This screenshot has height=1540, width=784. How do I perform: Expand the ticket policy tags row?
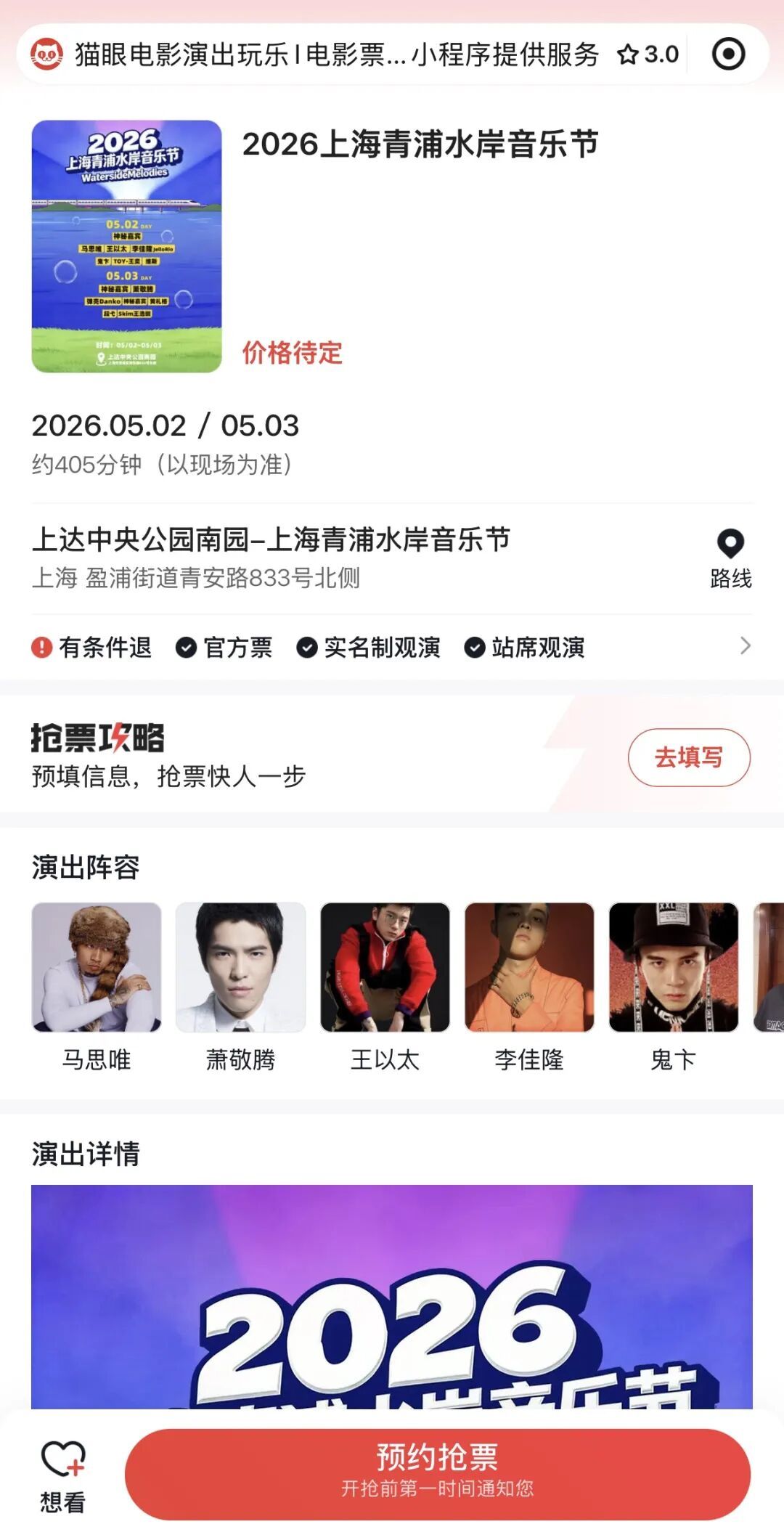pyautogui.click(x=745, y=645)
